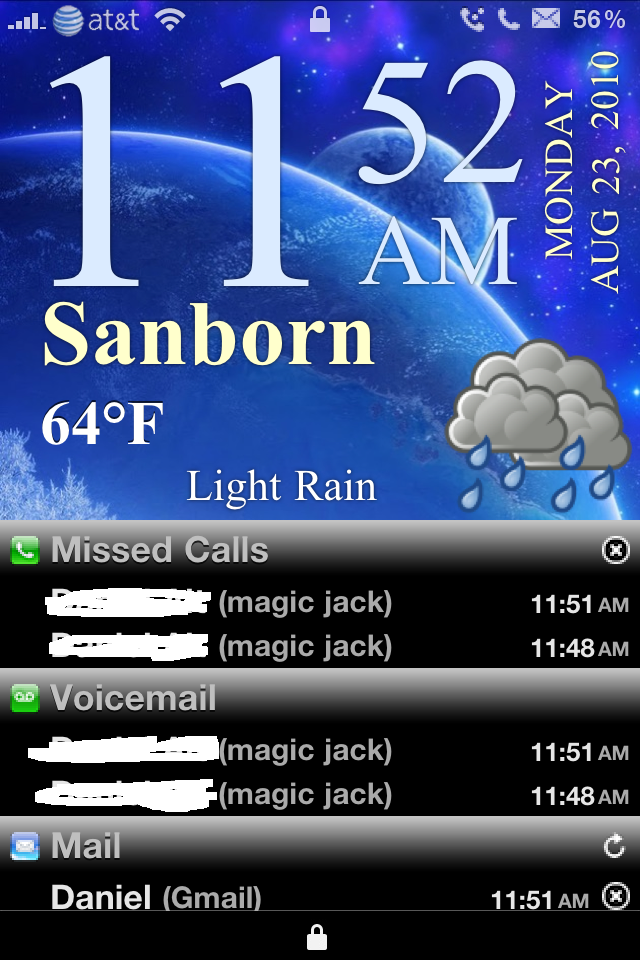Dismiss Daniel's mail notification
Viewport: 640px width, 960px height.
[x=616, y=897]
